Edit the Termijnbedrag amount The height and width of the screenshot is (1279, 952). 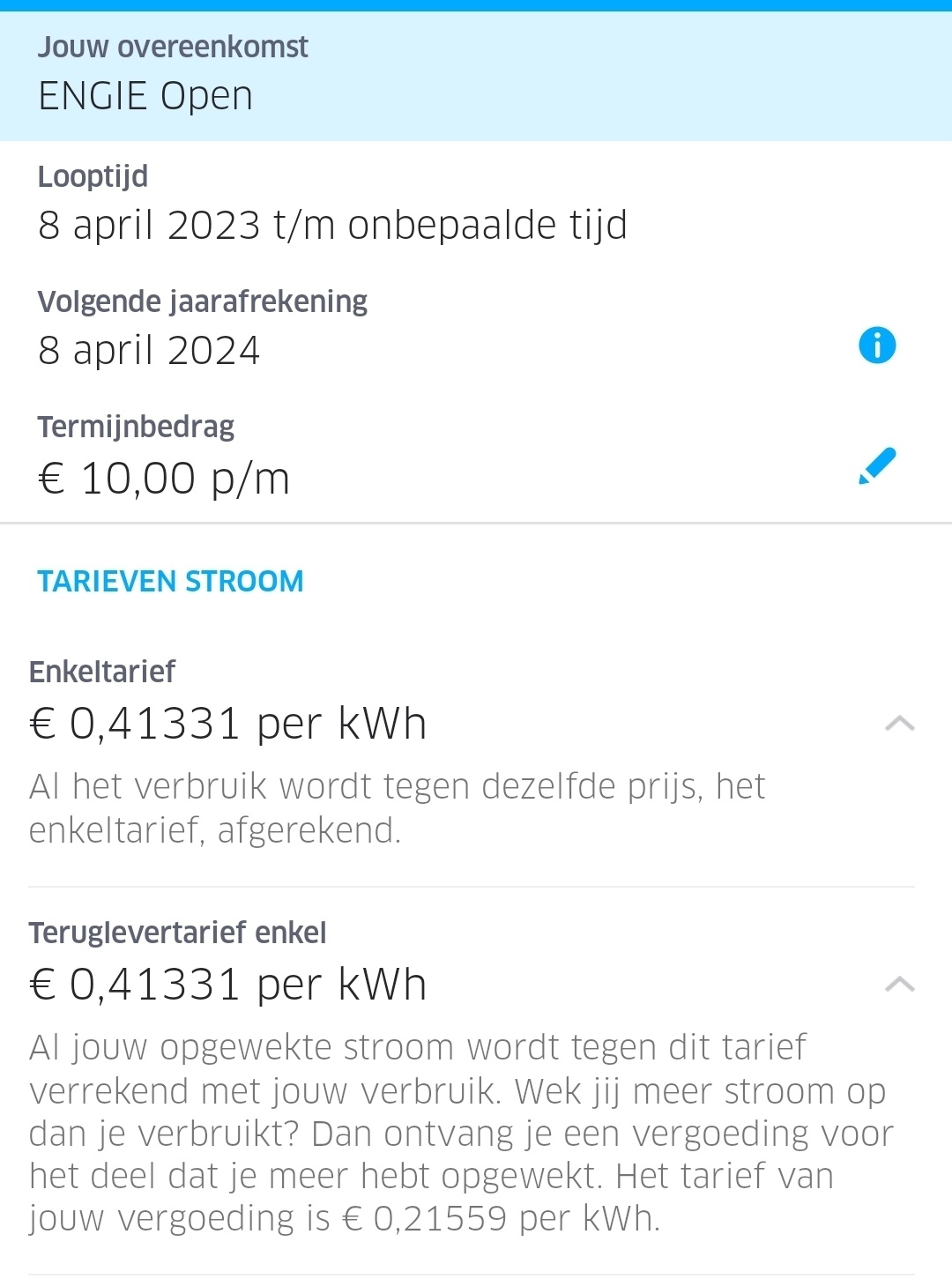877,466
